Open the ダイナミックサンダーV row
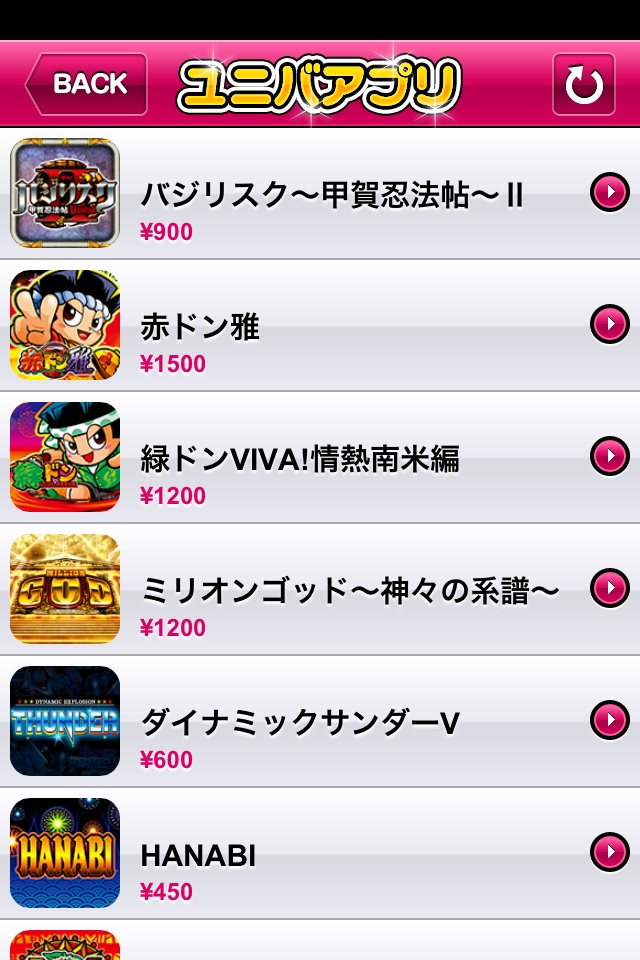The image size is (640, 960). click(x=330, y=722)
